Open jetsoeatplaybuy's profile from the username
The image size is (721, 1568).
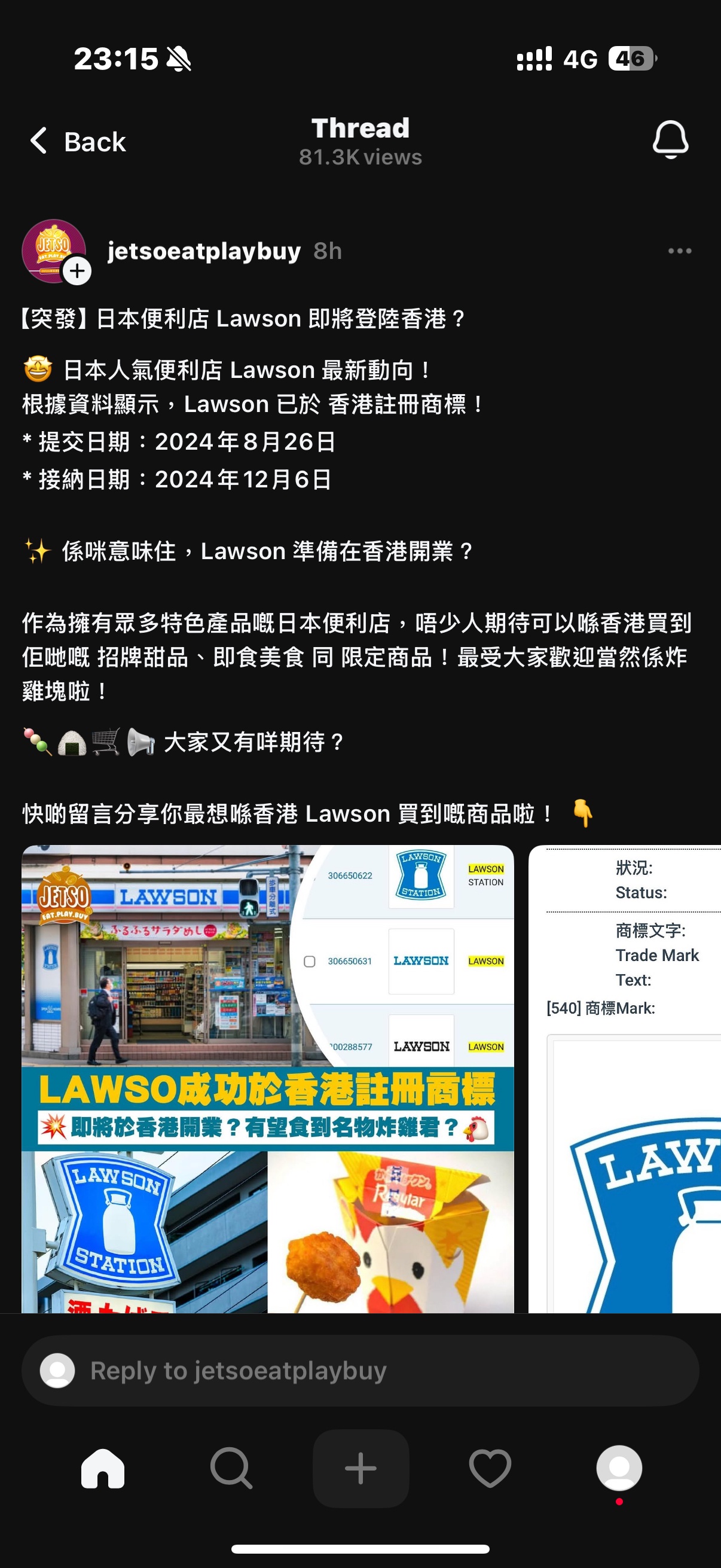click(x=204, y=251)
